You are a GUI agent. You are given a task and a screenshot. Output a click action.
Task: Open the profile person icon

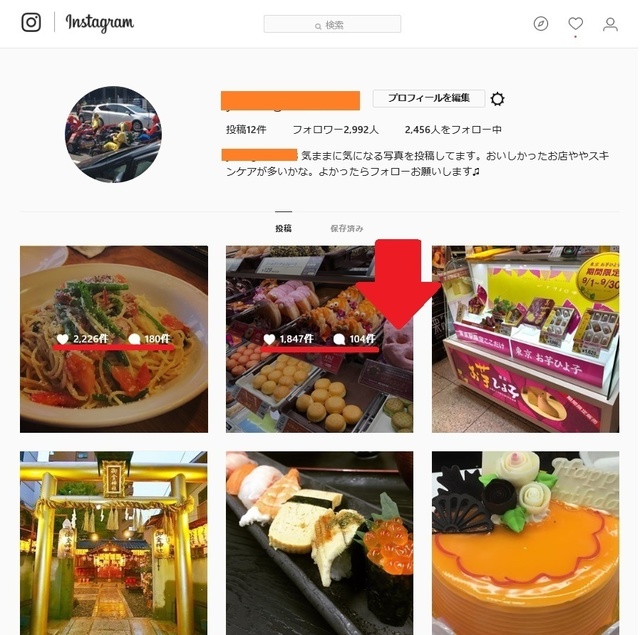[x=610, y=24]
